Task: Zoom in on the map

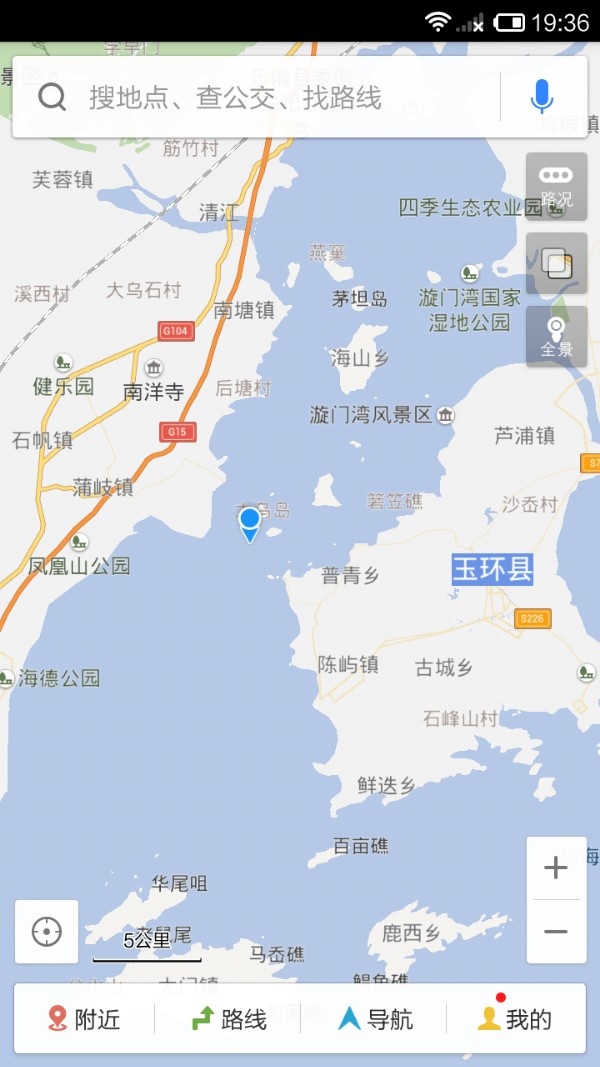Action: 556,868
